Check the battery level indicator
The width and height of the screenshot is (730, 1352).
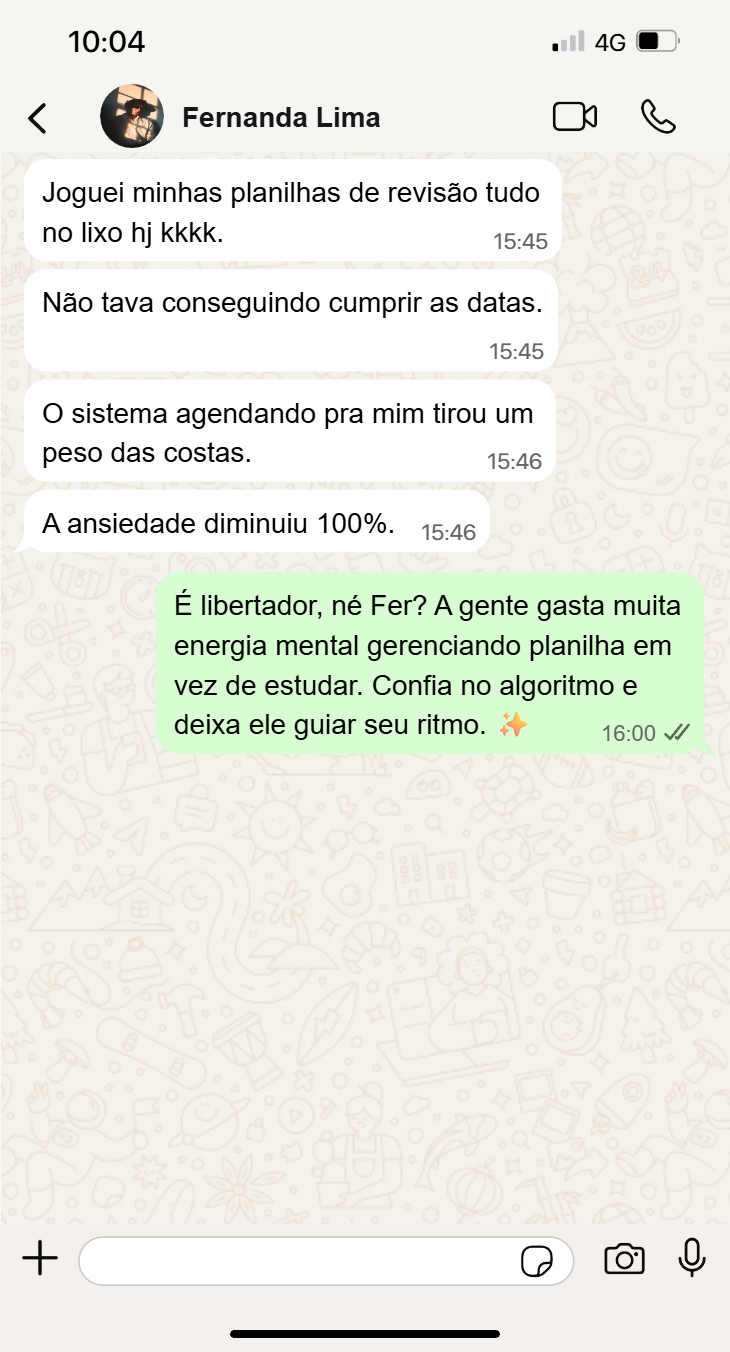click(657, 42)
